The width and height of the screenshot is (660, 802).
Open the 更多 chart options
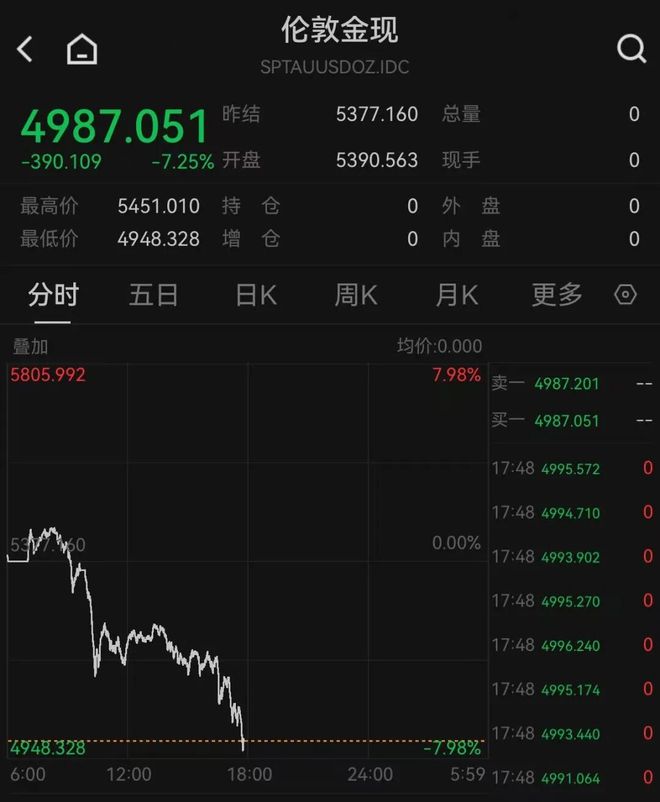(x=557, y=295)
